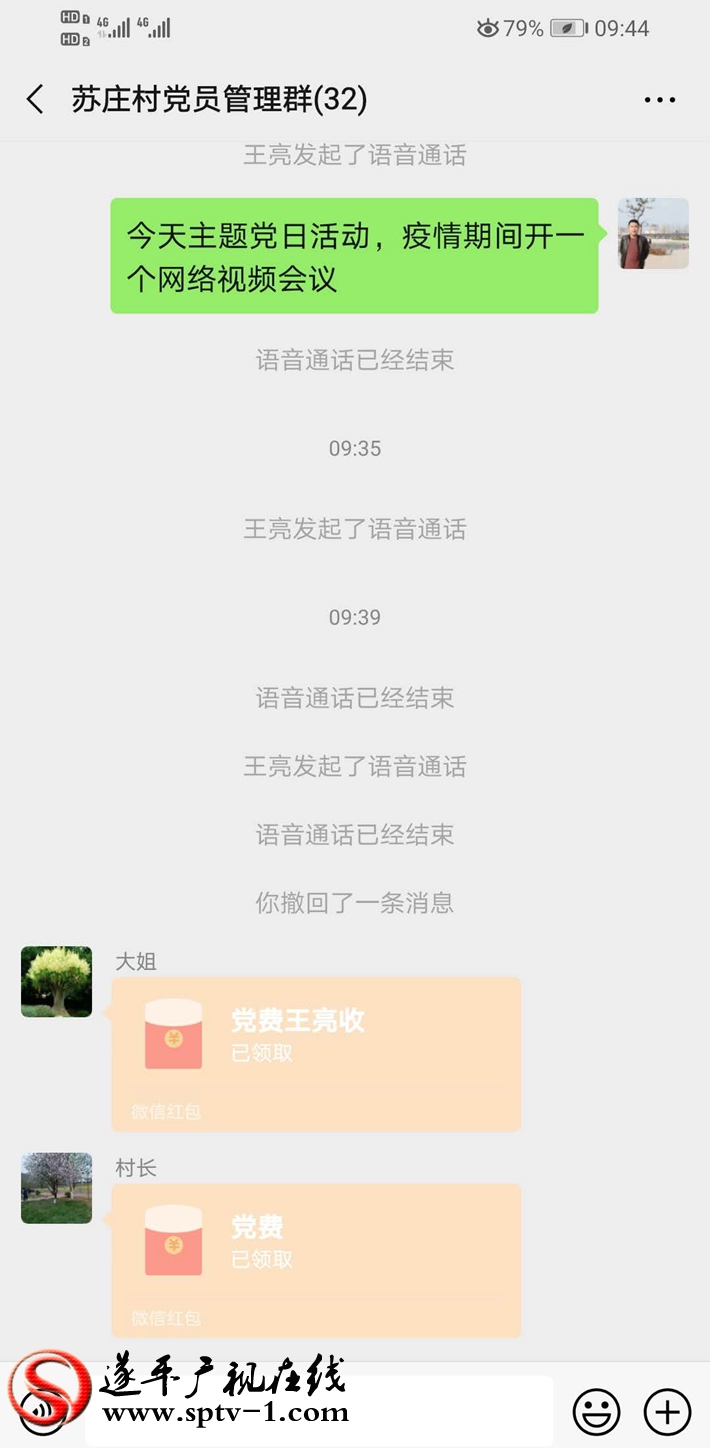View 村长's profile avatar
The width and height of the screenshot is (710, 1448).
pos(56,1188)
